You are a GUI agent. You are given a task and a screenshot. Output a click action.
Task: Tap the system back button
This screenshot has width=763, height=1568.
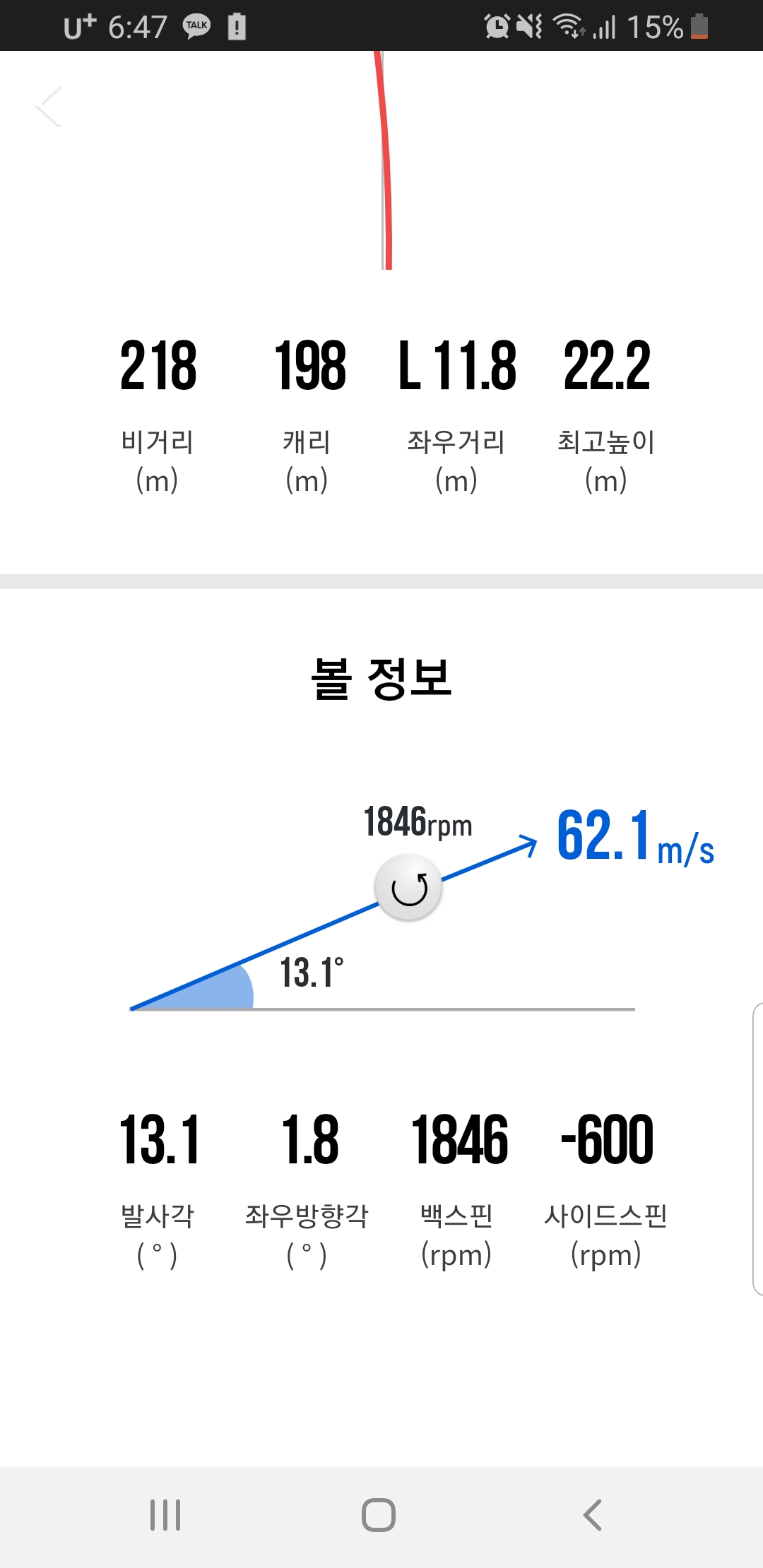click(592, 1515)
